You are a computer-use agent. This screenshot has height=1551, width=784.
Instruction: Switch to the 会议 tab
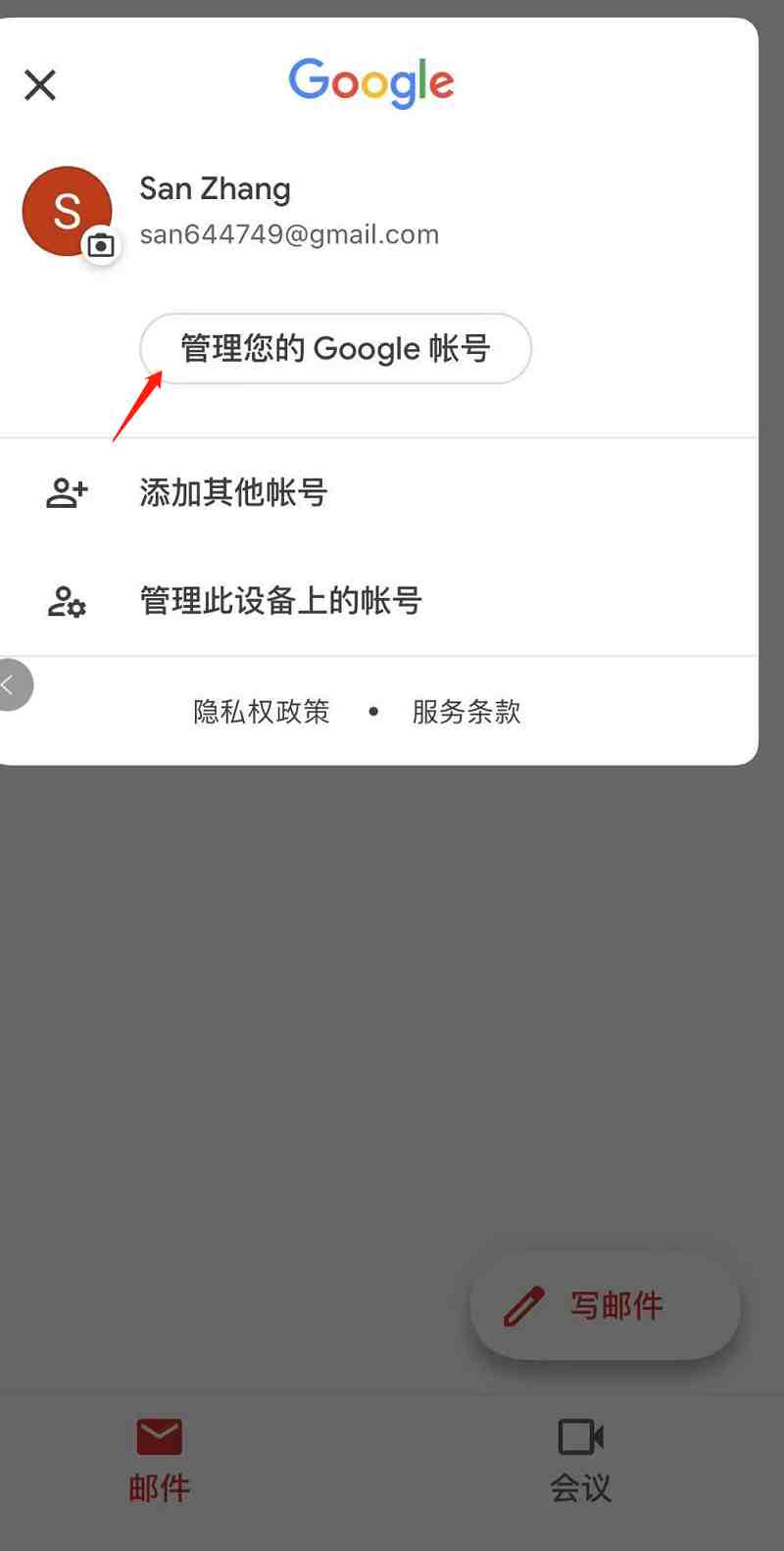[x=580, y=1461]
